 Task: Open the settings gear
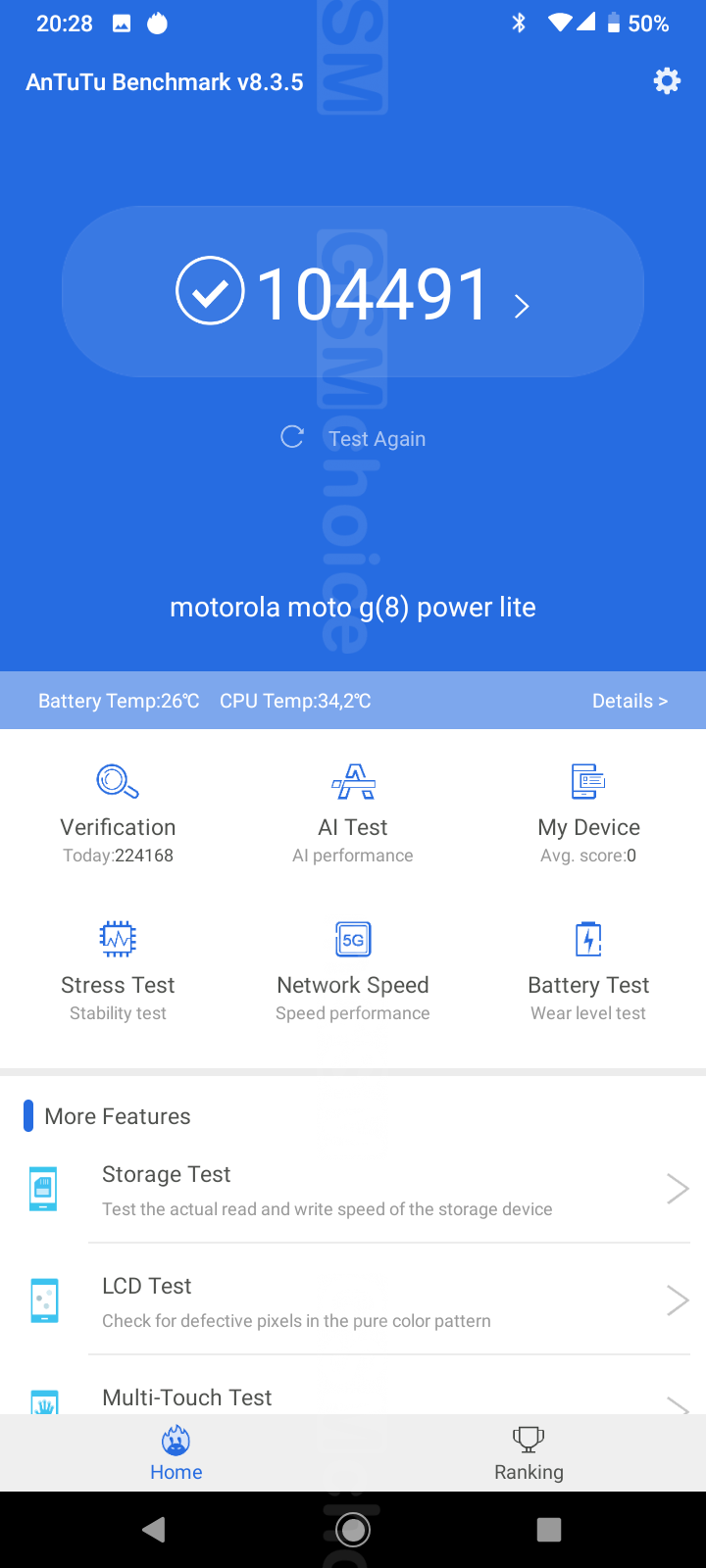tap(667, 80)
